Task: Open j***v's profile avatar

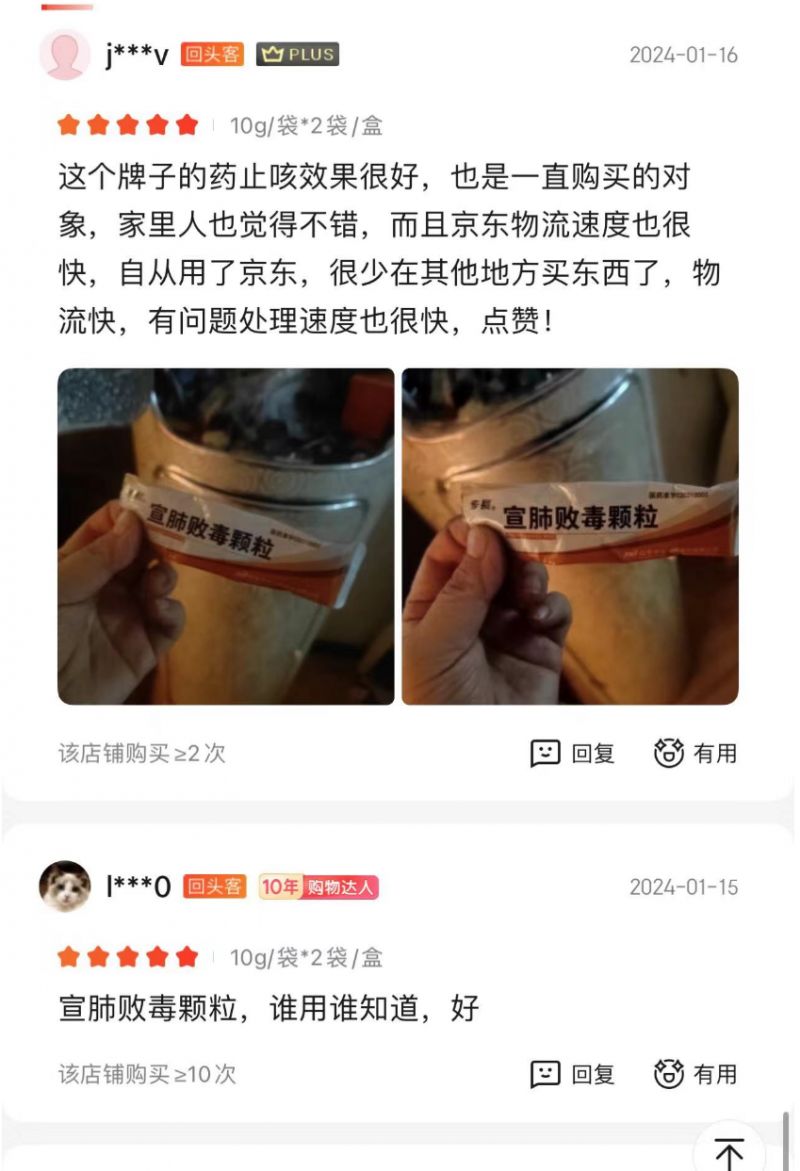Action: 65,55
